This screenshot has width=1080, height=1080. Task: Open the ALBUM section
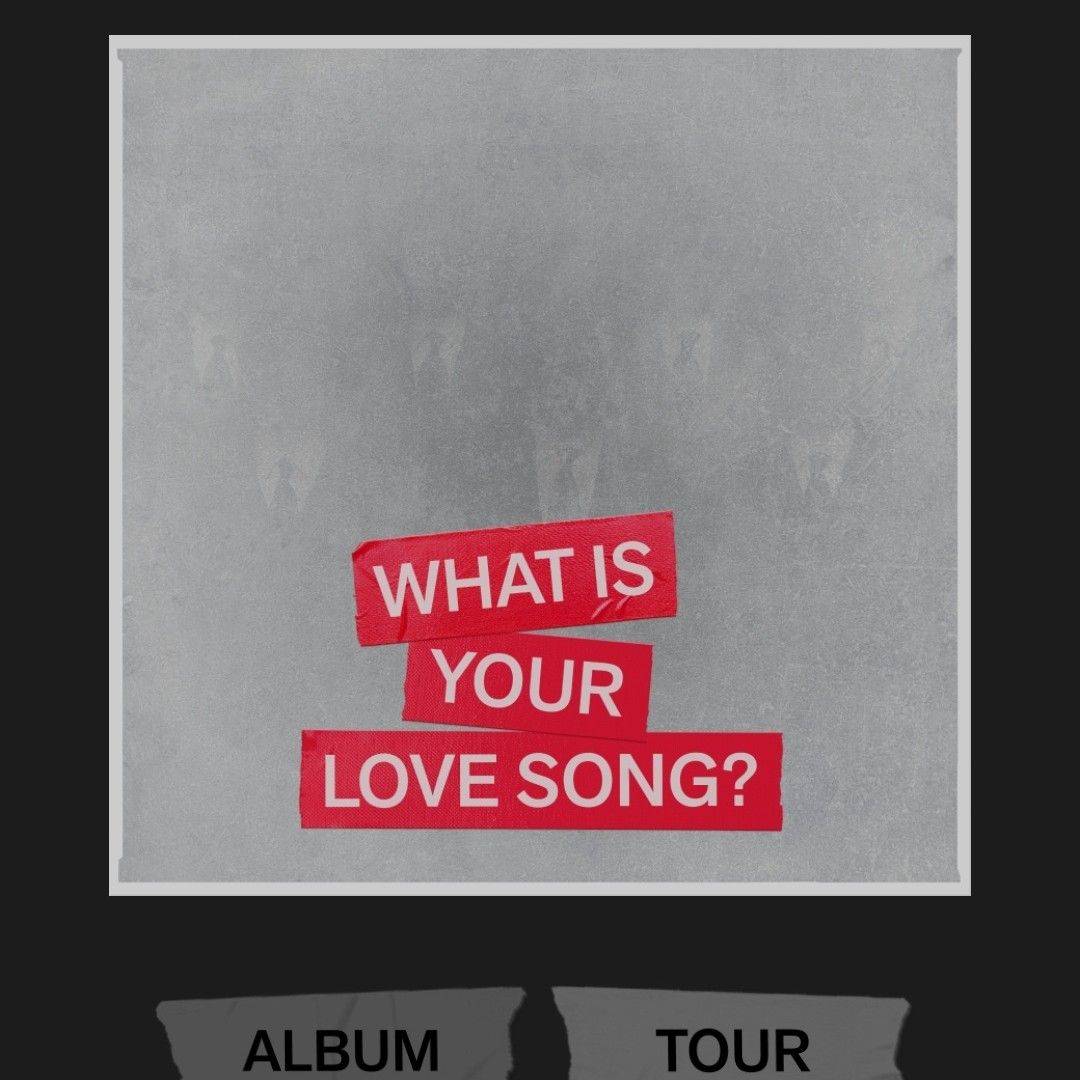tap(341, 1045)
